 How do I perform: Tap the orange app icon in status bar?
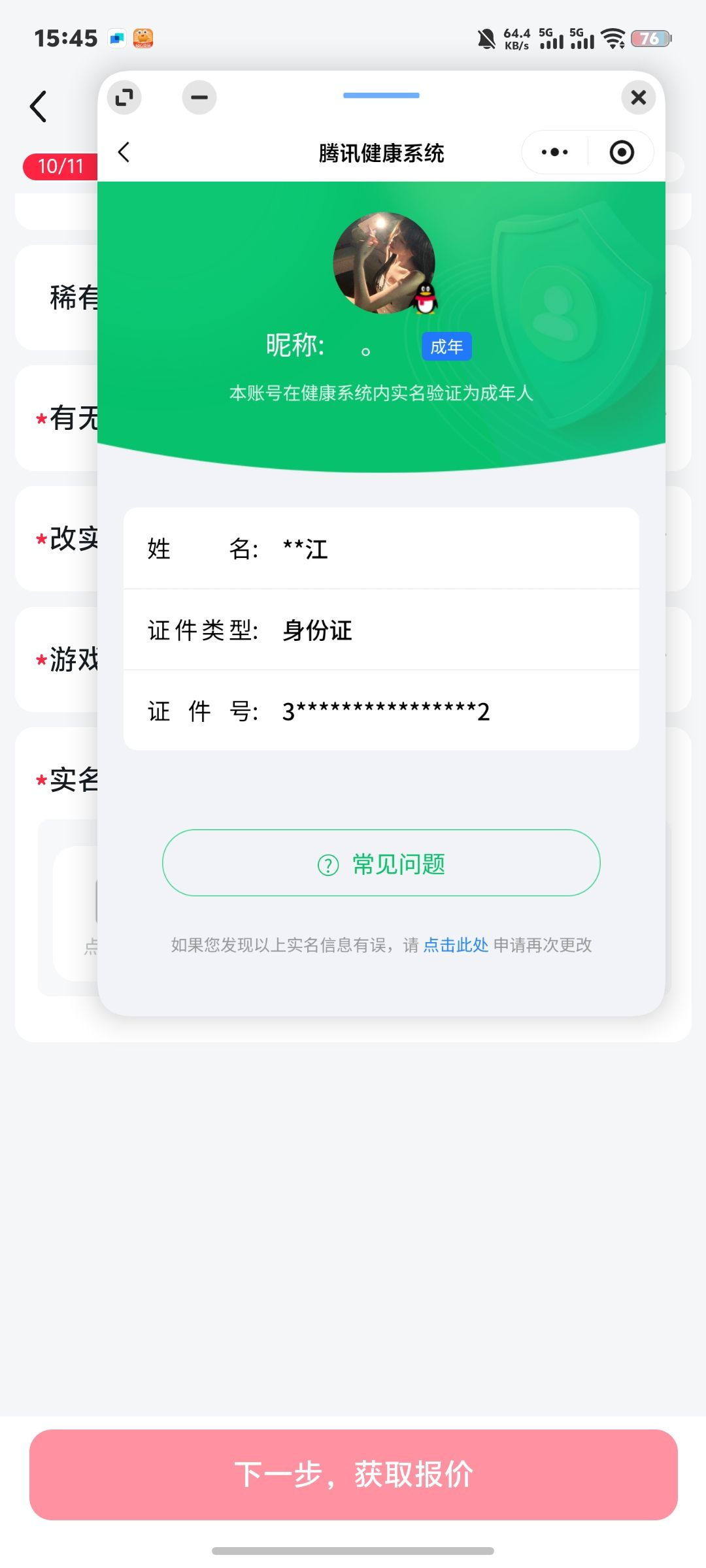point(143,39)
